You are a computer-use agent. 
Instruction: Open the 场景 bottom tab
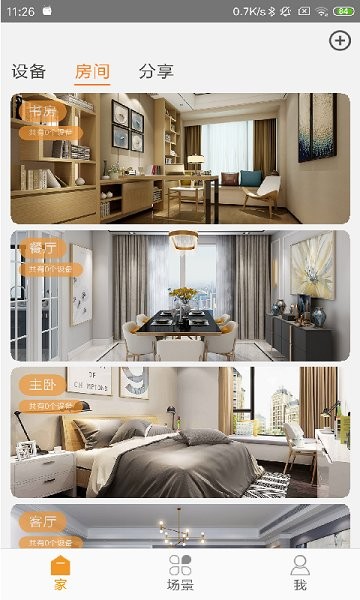pyautogui.click(x=180, y=573)
